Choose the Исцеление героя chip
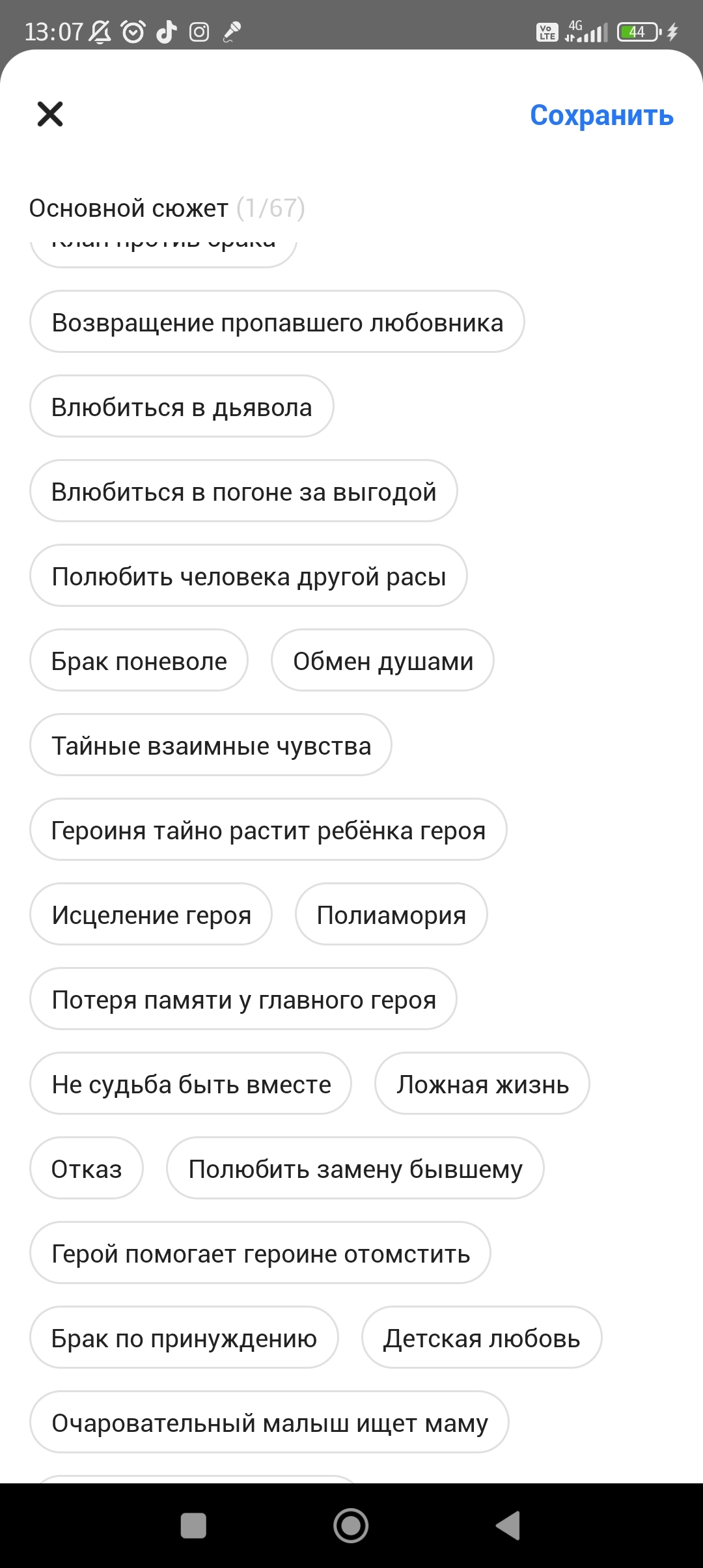This screenshot has width=703, height=1568. [x=151, y=915]
